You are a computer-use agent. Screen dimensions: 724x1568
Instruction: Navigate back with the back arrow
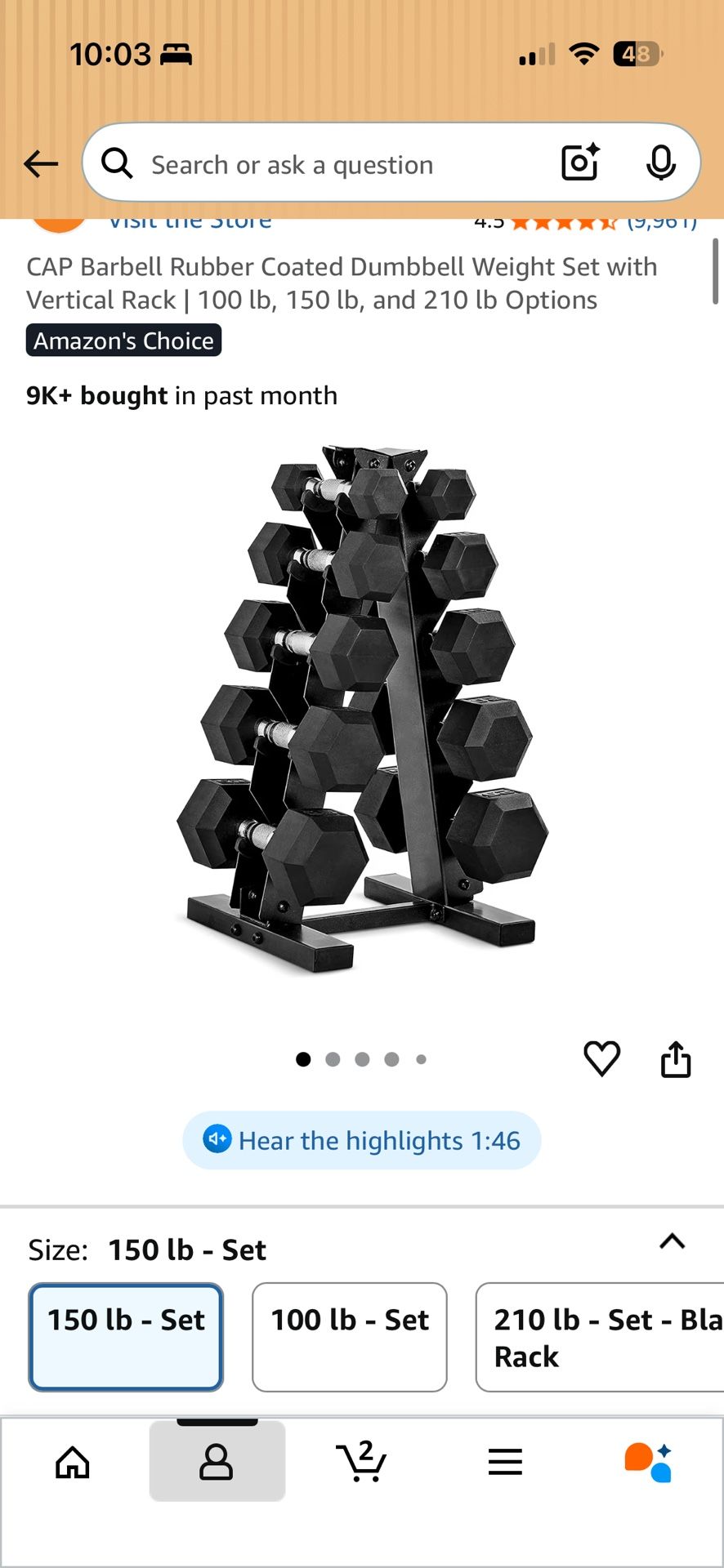pyautogui.click(x=41, y=163)
